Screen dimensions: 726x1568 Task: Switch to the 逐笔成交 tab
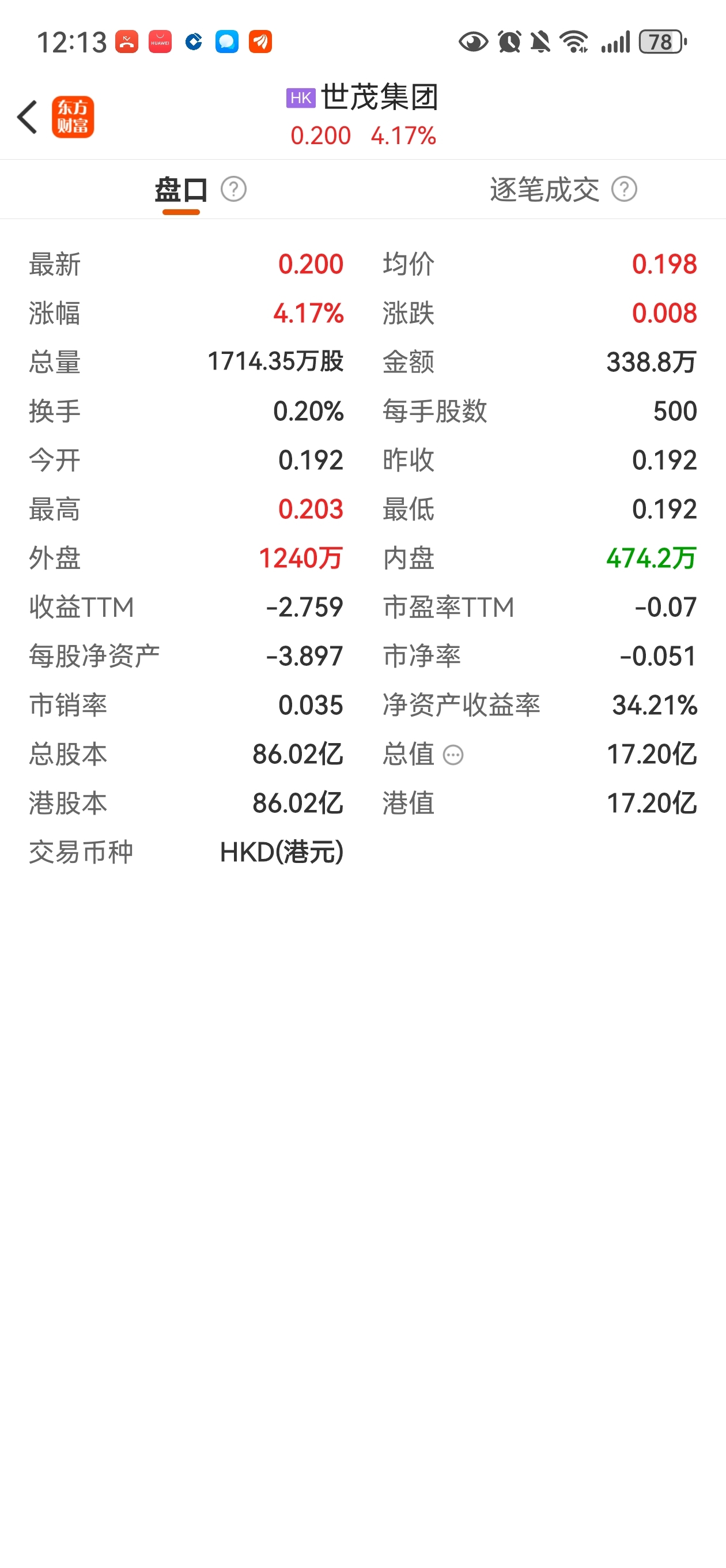pyautogui.click(x=544, y=189)
